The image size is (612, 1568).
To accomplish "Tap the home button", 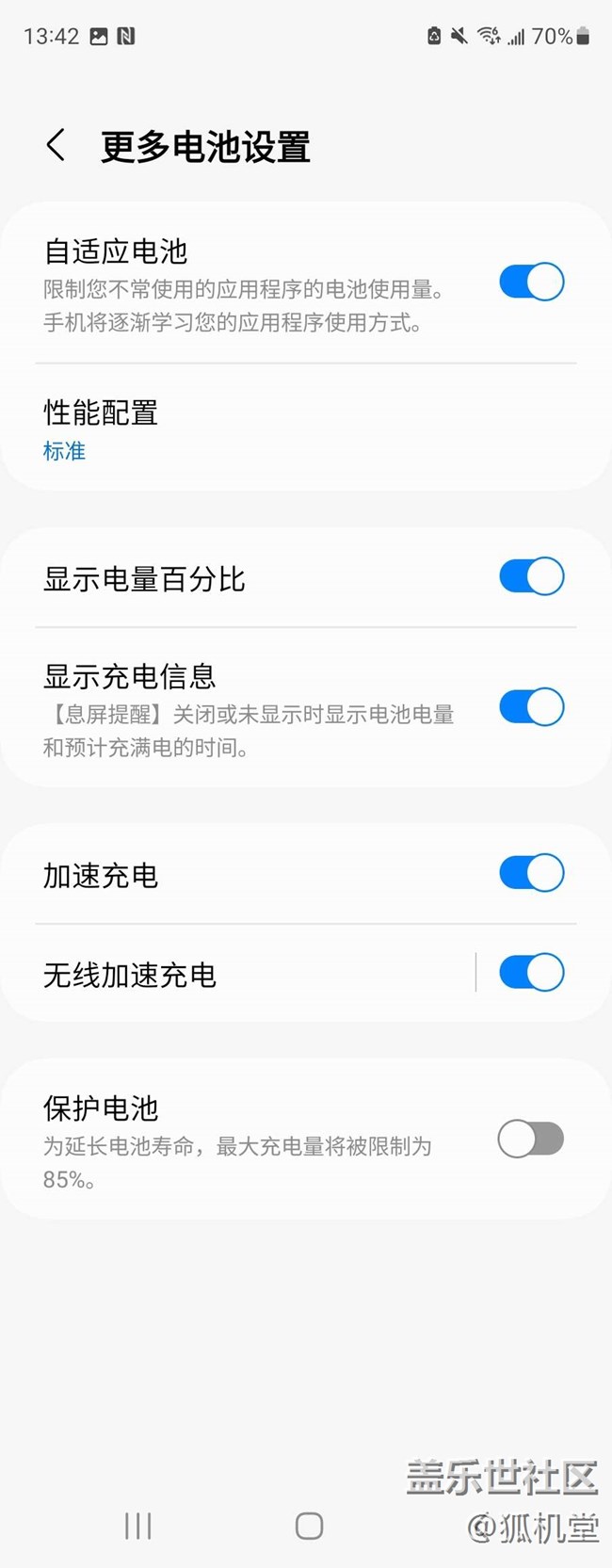I will [x=309, y=1526].
